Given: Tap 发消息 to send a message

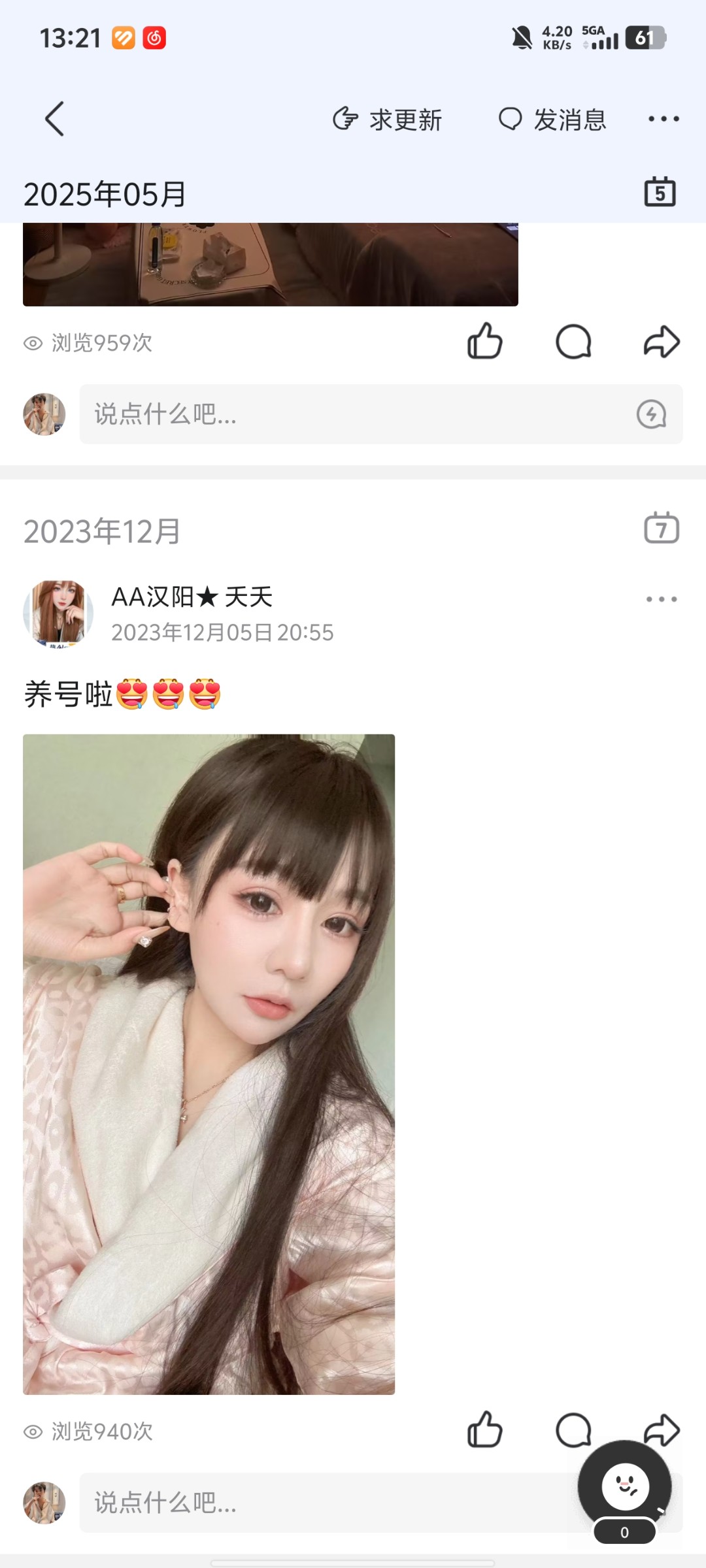Looking at the screenshot, I should click(552, 120).
